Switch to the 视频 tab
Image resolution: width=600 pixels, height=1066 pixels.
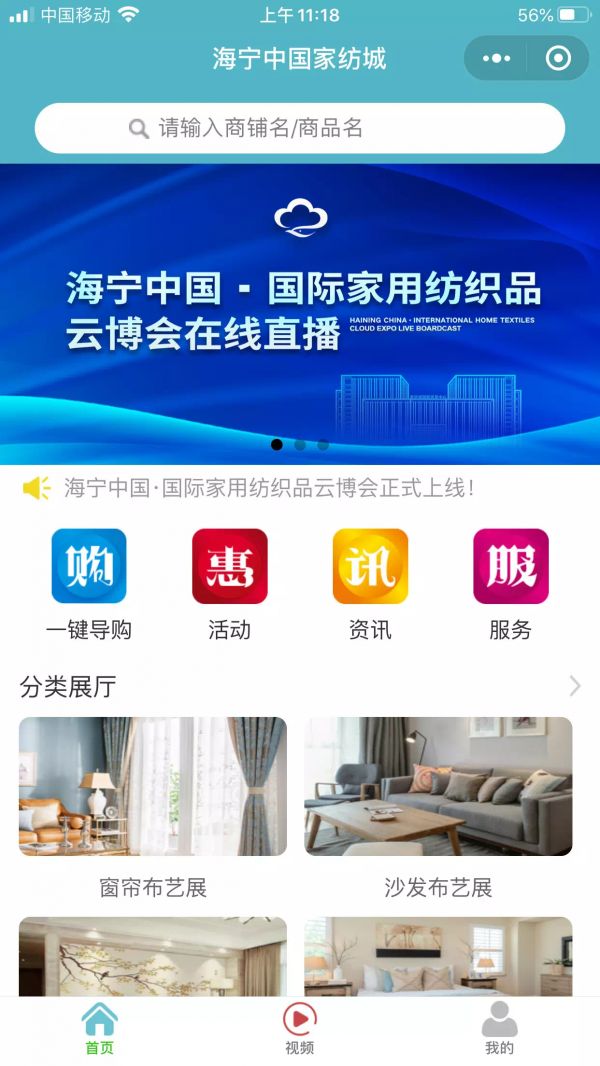click(299, 1028)
